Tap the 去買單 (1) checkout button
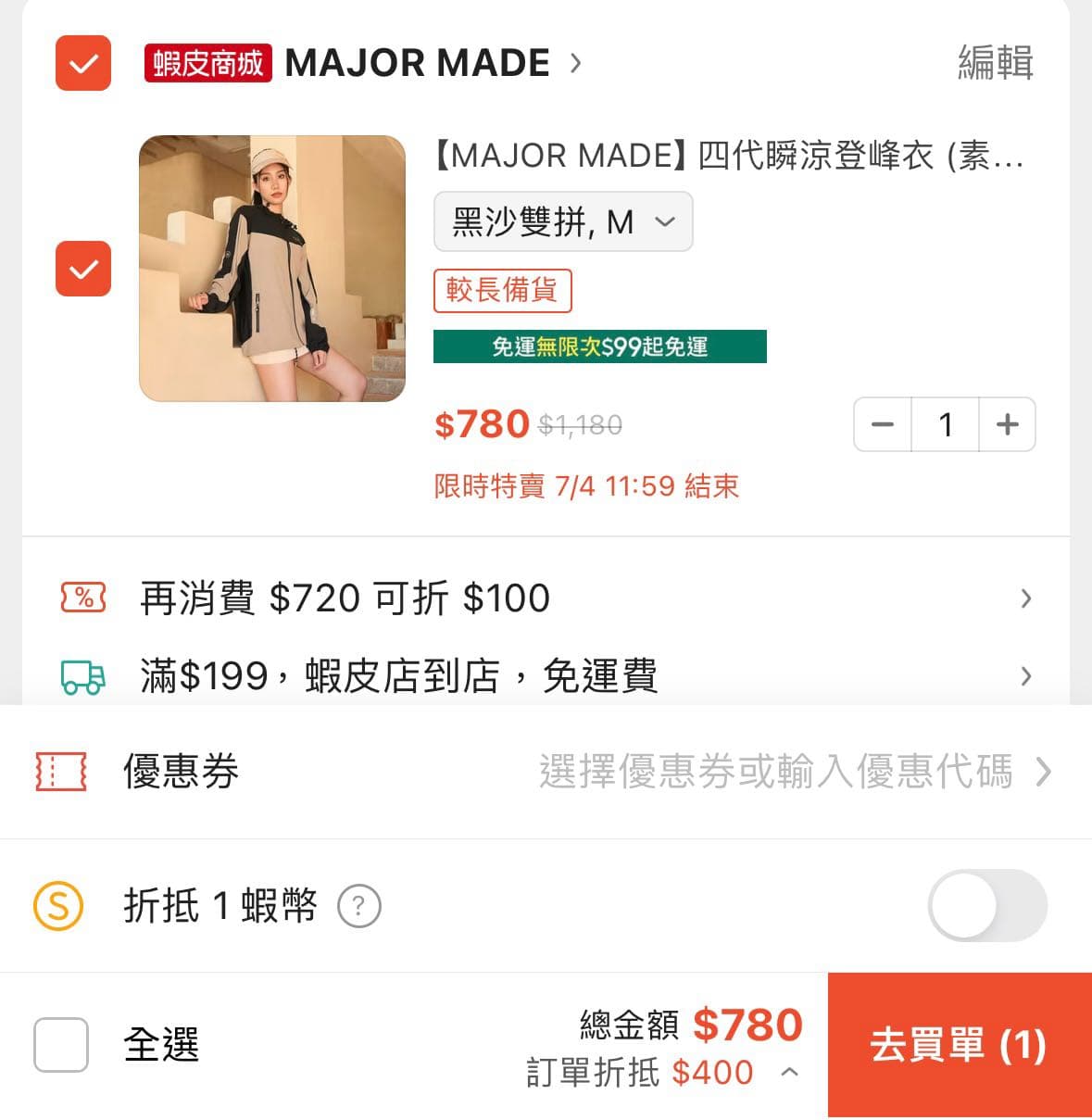Viewport: 1092px width, 1120px height. pos(956,1045)
